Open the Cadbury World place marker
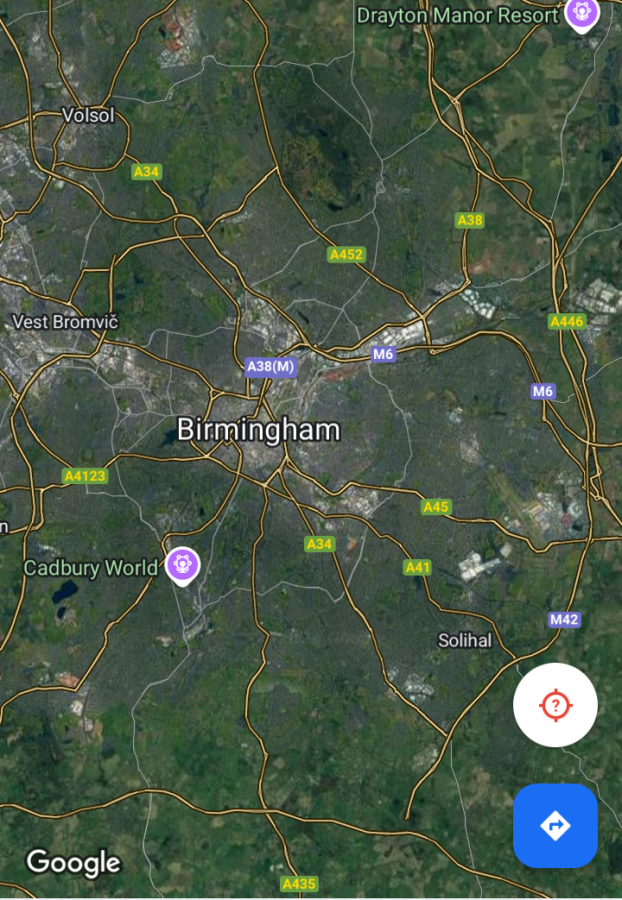This screenshot has height=900, width=622. (x=183, y=565)
